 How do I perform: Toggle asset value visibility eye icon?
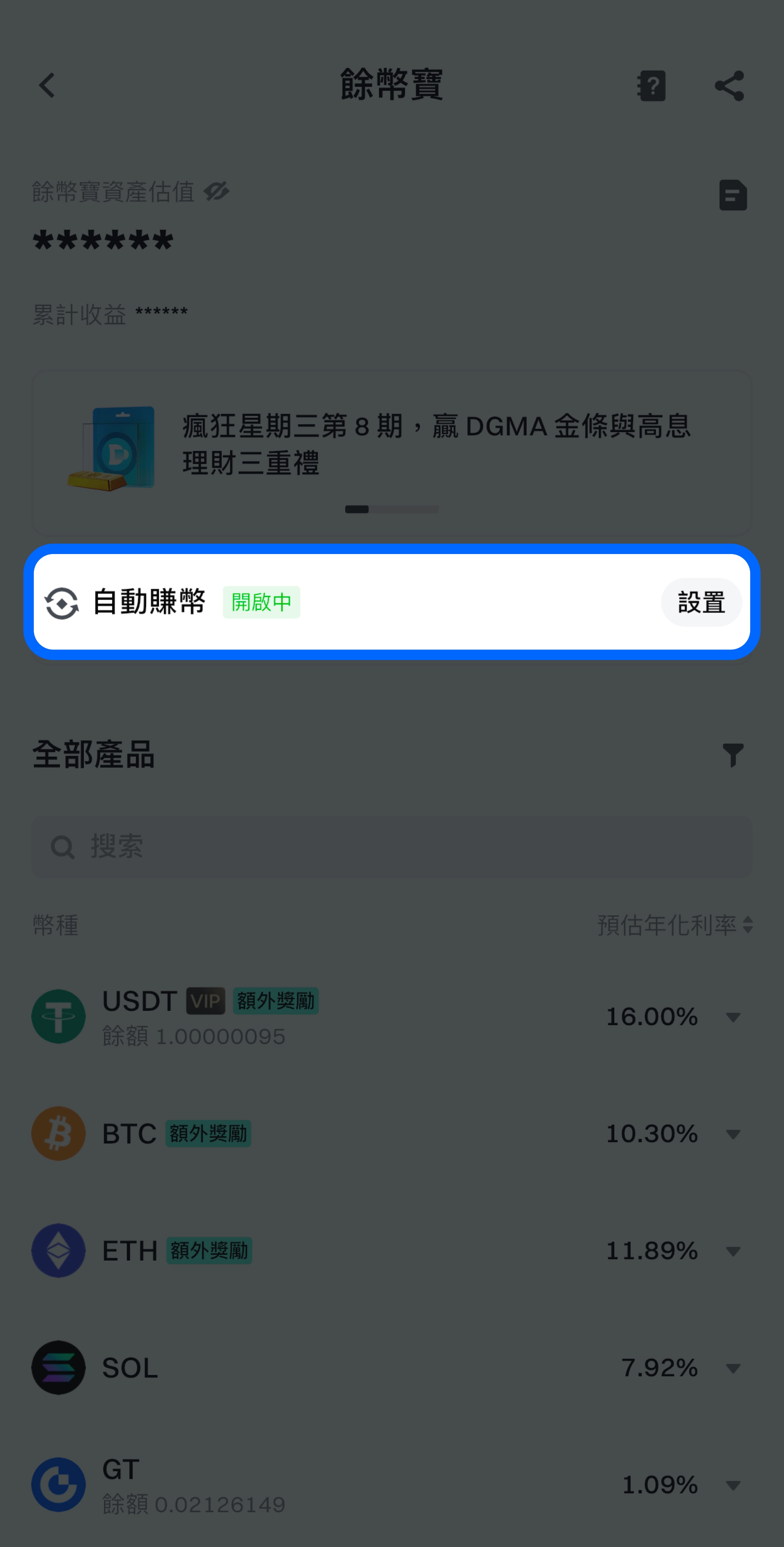(x=216, y=192)
